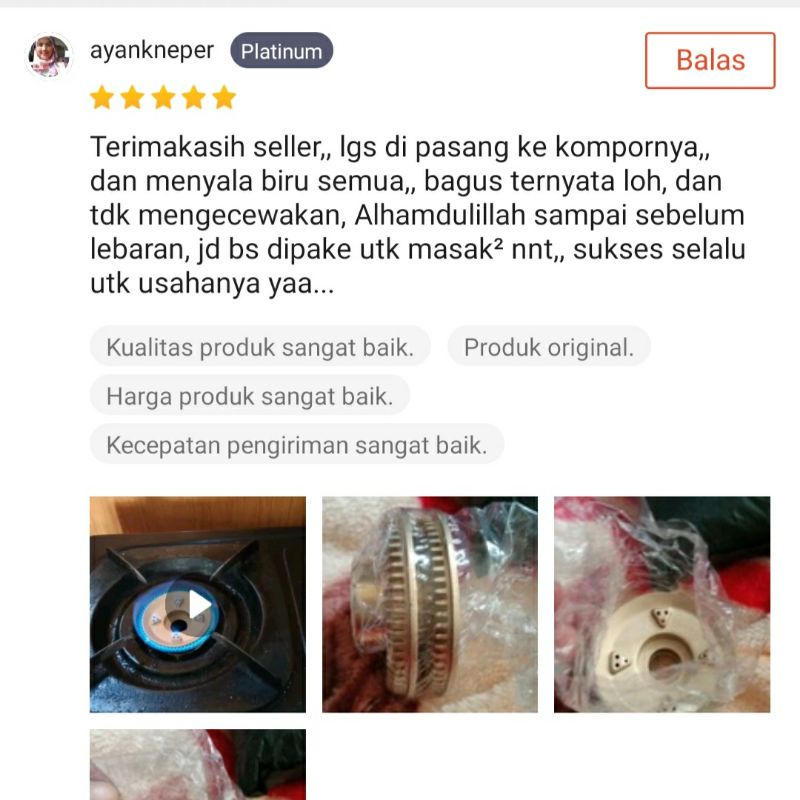Screen dimensions: 800x800
Task: Tap the Balas button to reply
Action: (710, 60)
